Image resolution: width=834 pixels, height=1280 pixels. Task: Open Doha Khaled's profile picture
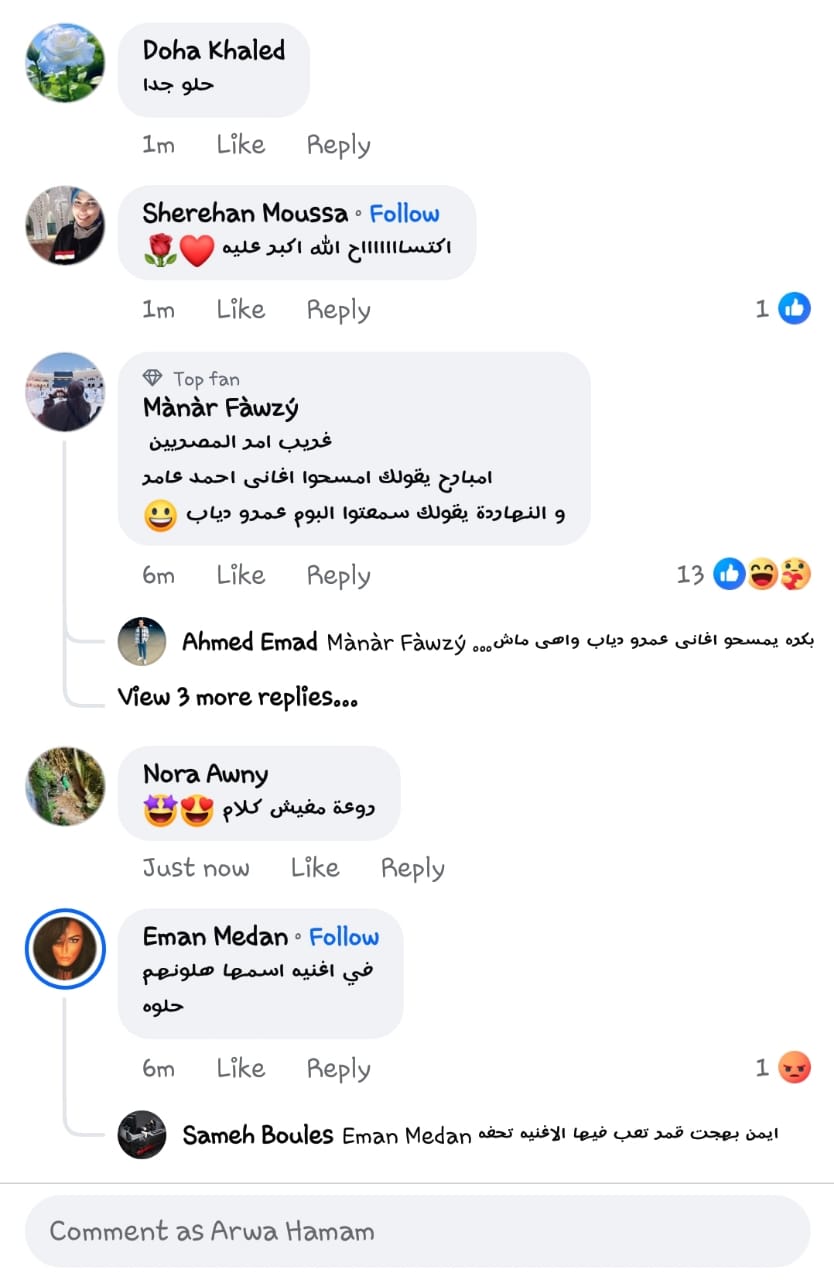(x=65, y=63)
